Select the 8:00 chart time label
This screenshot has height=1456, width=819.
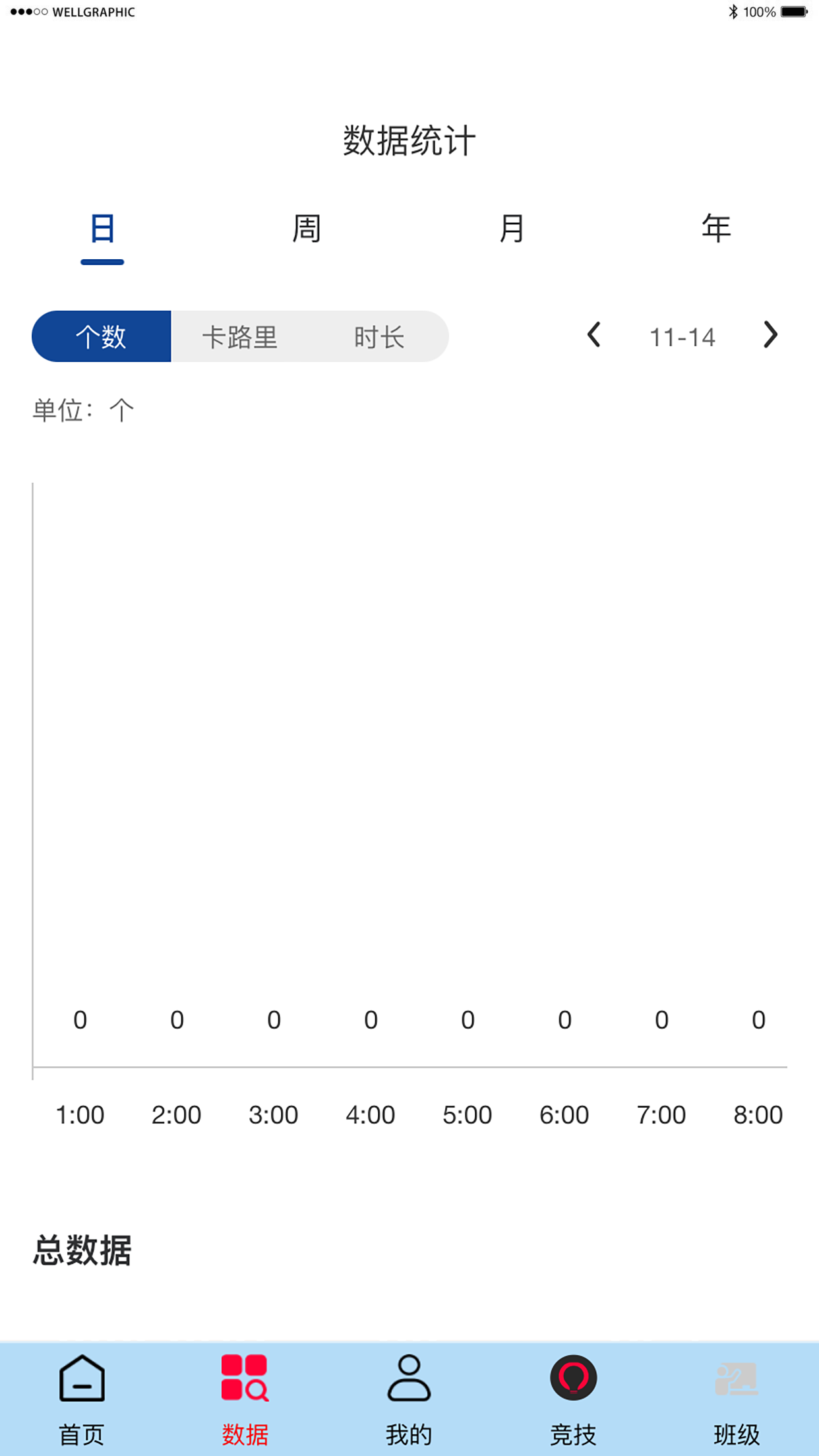coord(758,1114)
